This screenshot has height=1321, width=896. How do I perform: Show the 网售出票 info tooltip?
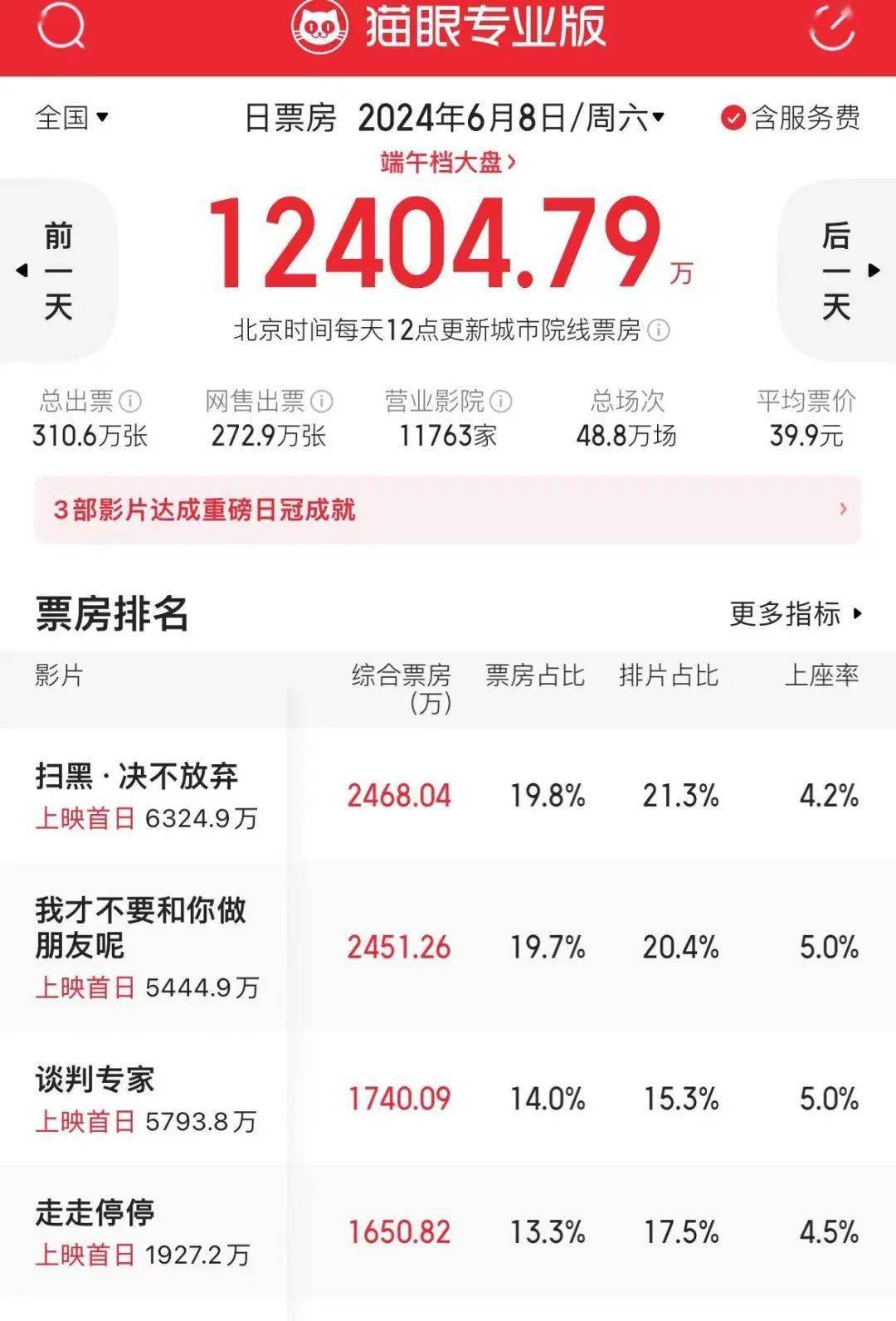[x=322, y=402]
